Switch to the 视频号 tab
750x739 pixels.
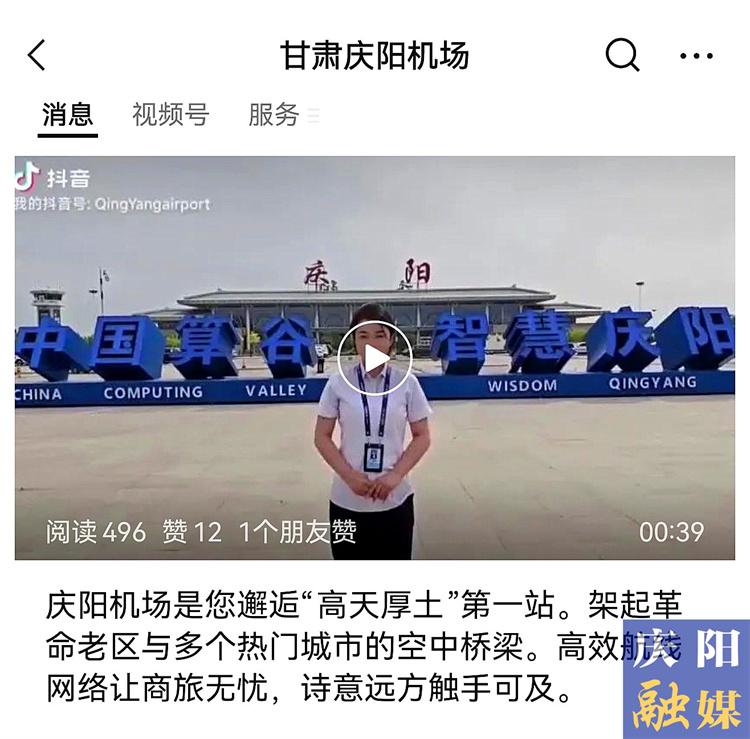[170, 115]
